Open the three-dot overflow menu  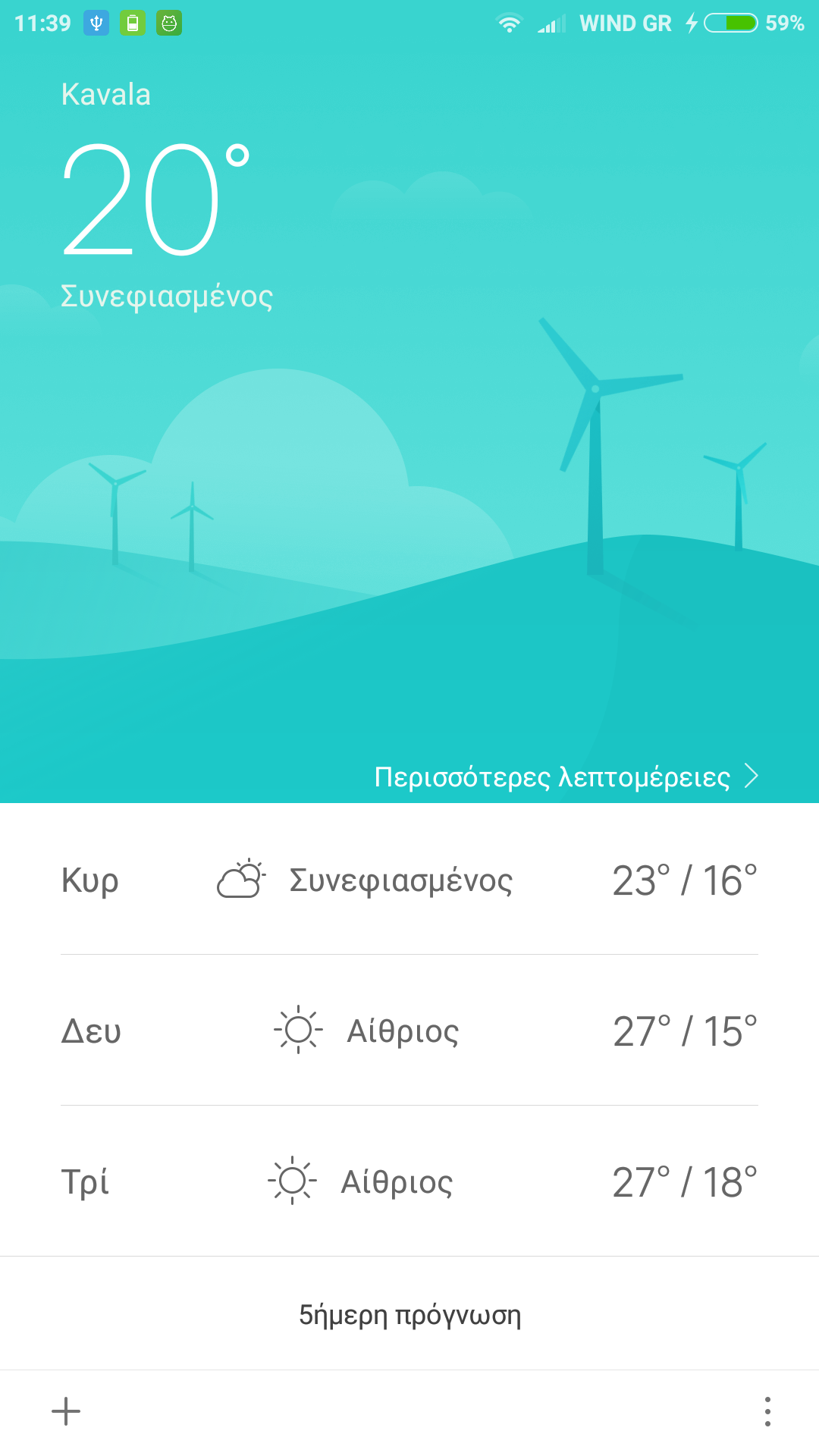[767, 1411]
